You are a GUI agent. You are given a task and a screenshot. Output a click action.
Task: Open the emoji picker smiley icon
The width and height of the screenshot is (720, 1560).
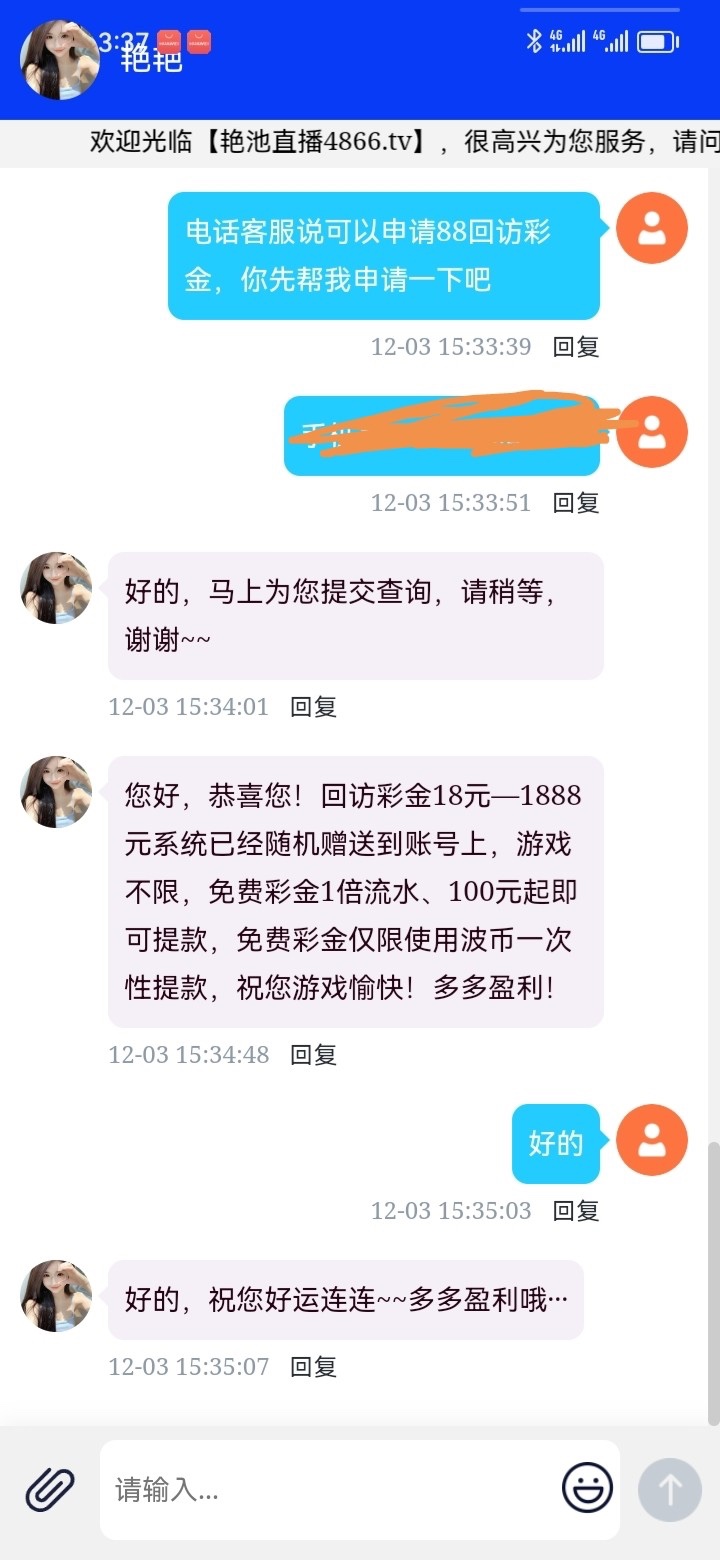point(587,1489)
